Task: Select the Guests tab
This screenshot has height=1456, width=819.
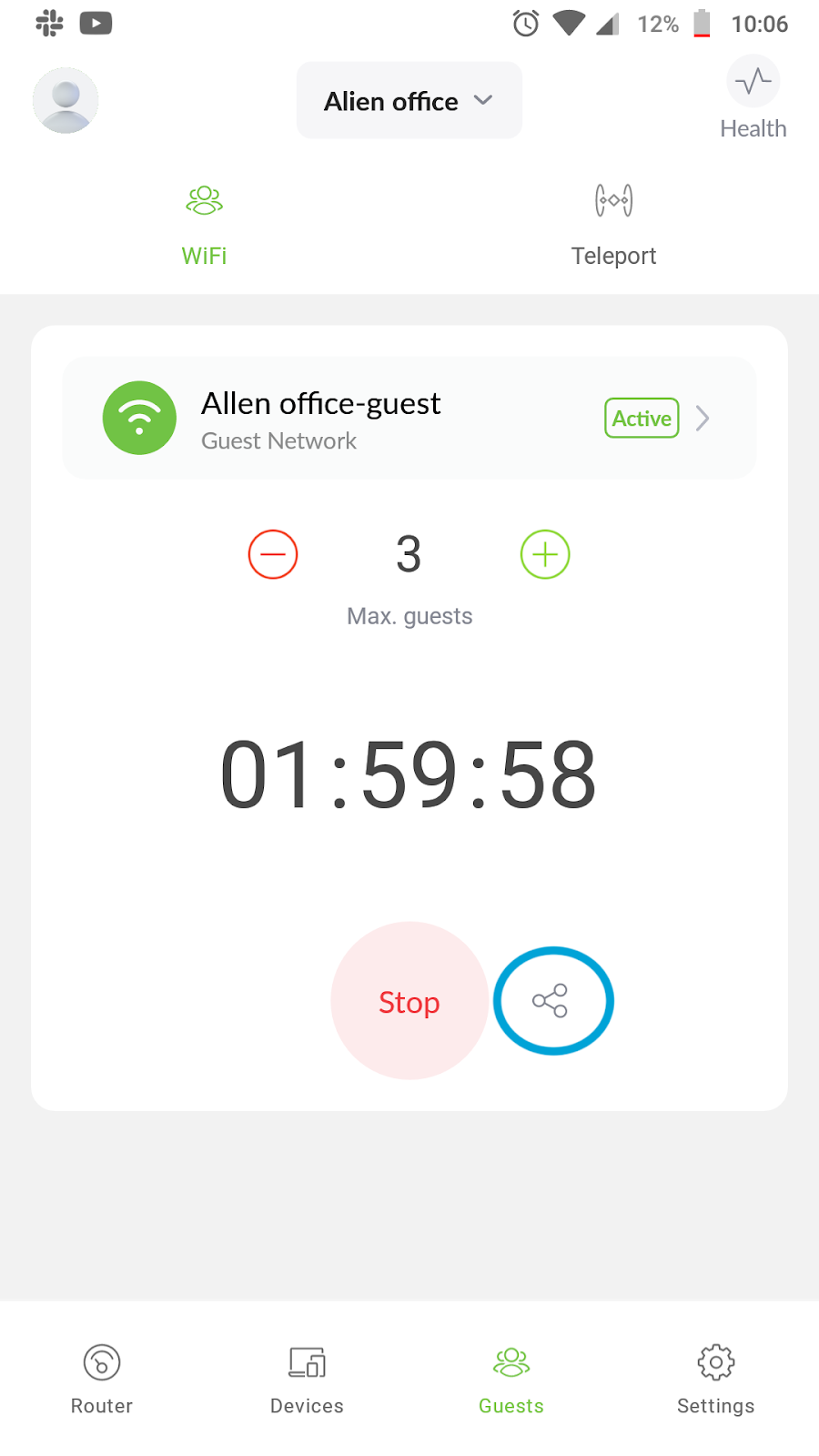Action: tap(511, 1380)
